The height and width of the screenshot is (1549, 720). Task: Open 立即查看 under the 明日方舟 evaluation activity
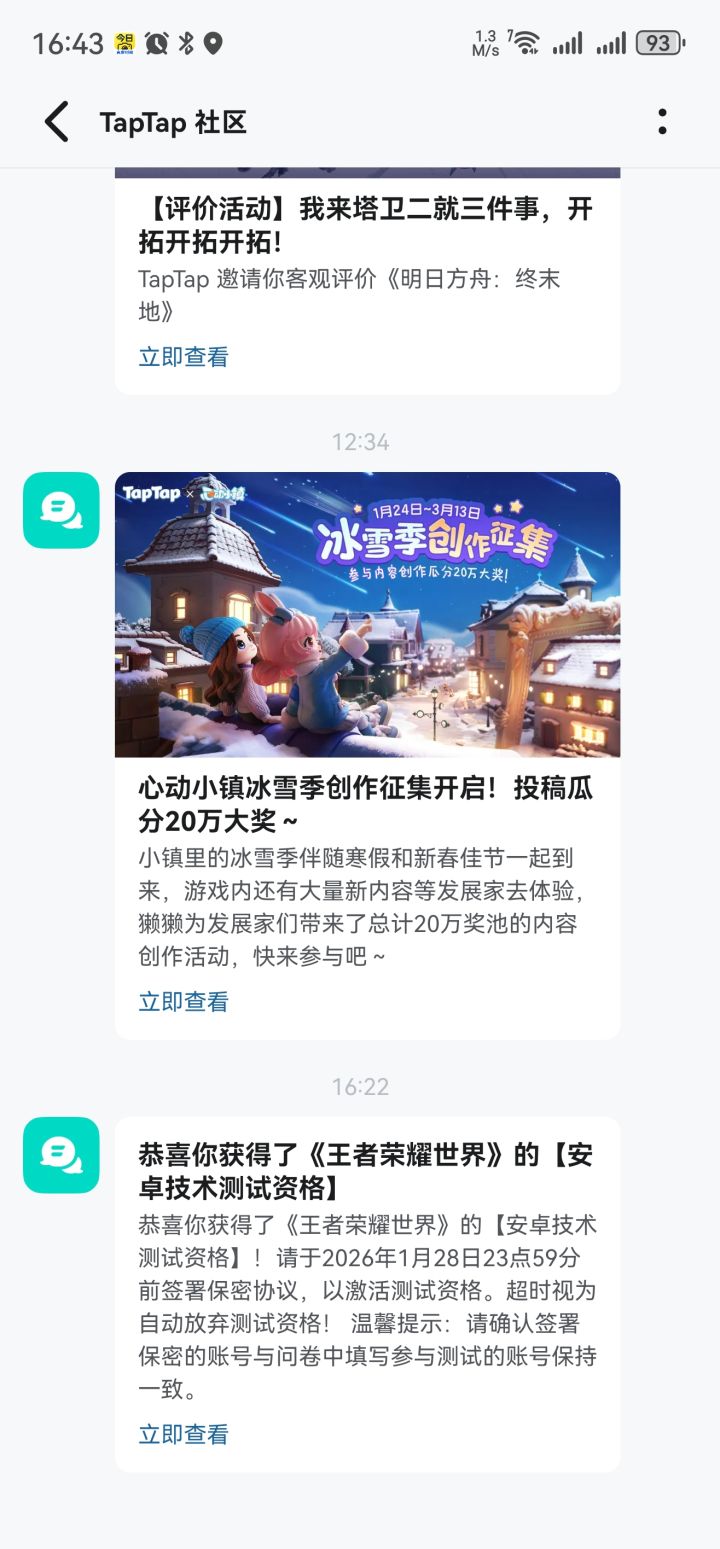point(182,356)
